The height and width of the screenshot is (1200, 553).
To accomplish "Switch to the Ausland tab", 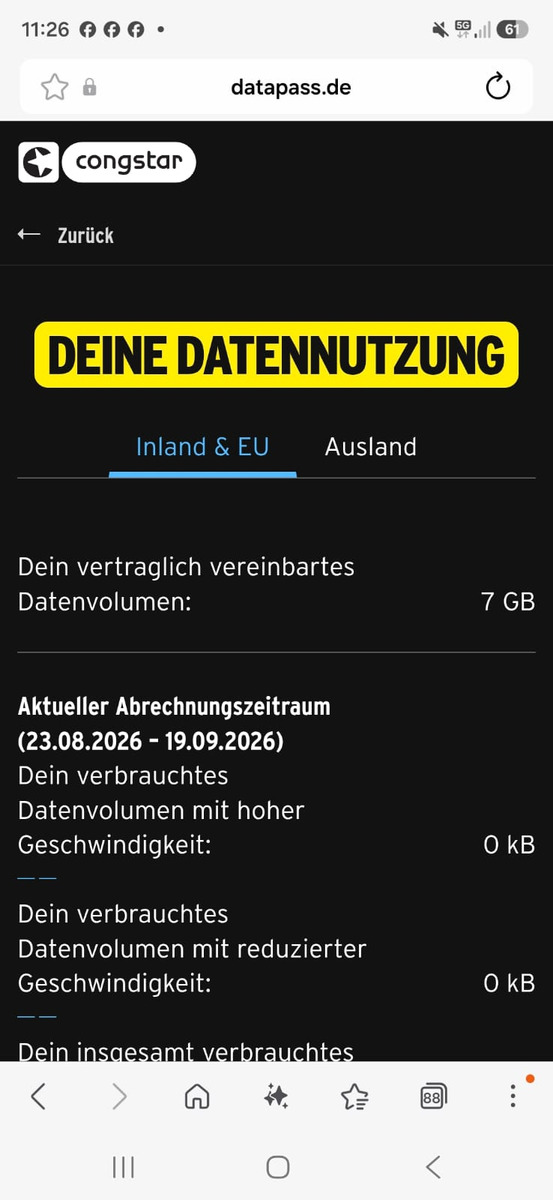I will [371, 447].
